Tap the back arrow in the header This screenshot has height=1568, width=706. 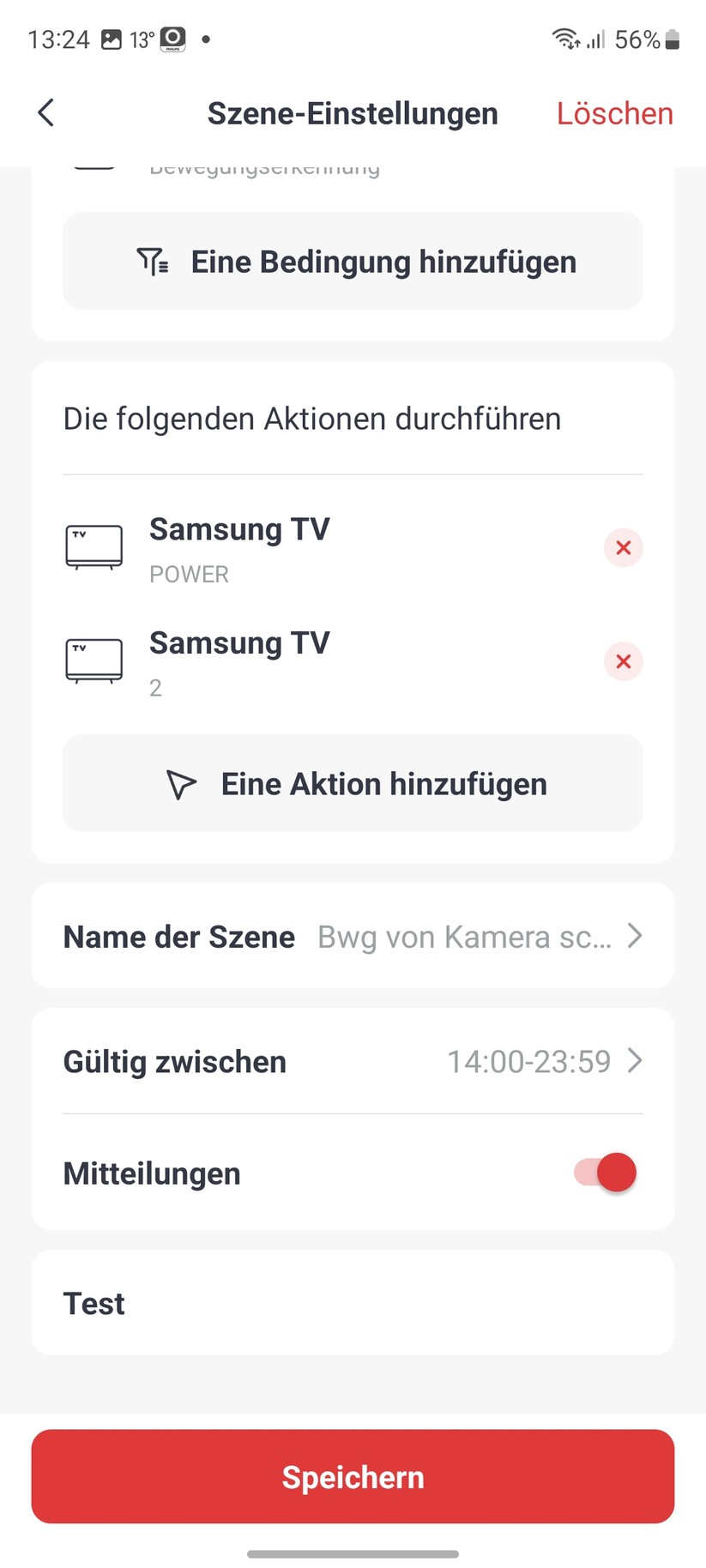tap(45, 112)
